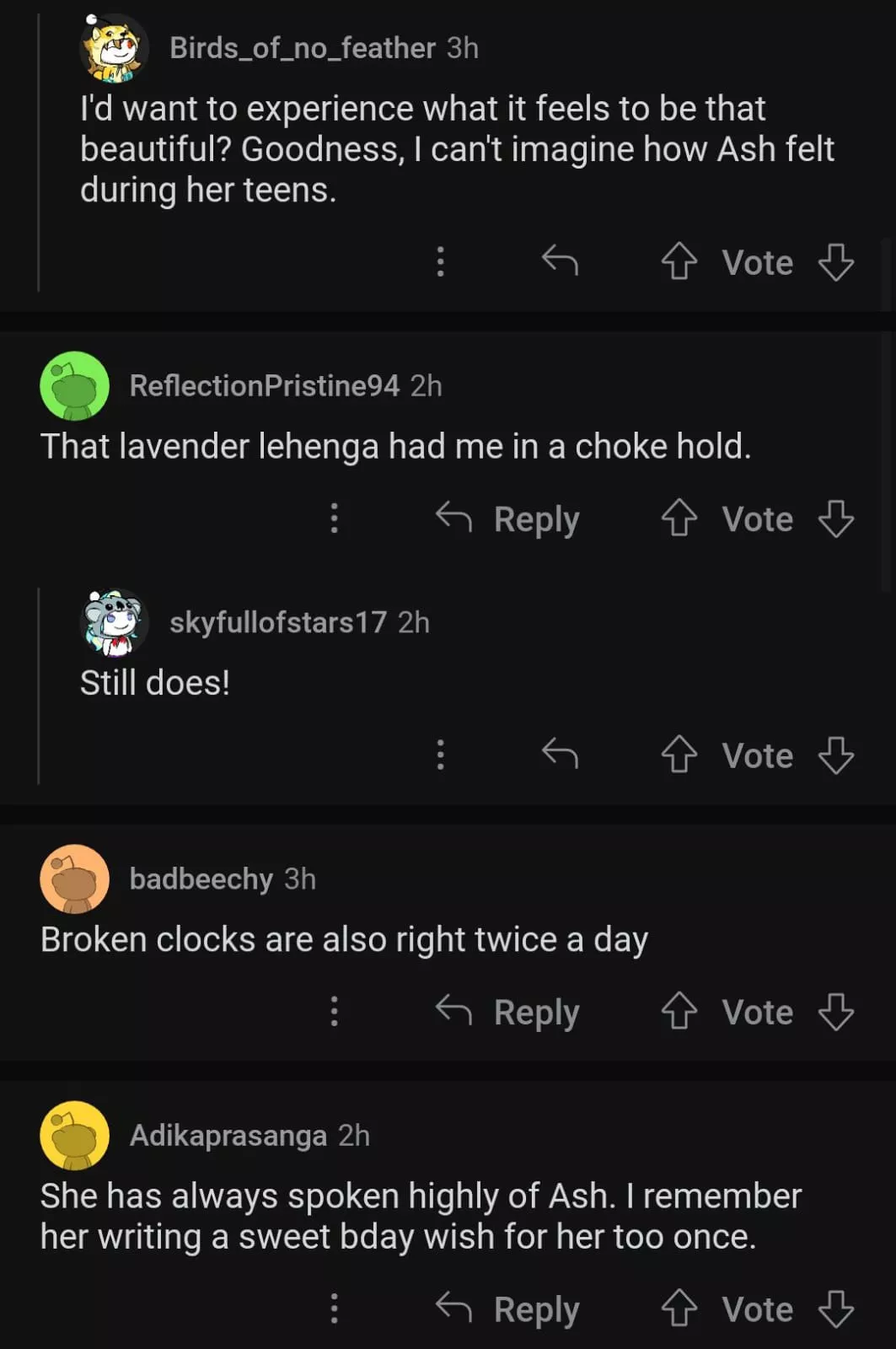Open options for ReflectionPristine94's comment

coord(335,518)
